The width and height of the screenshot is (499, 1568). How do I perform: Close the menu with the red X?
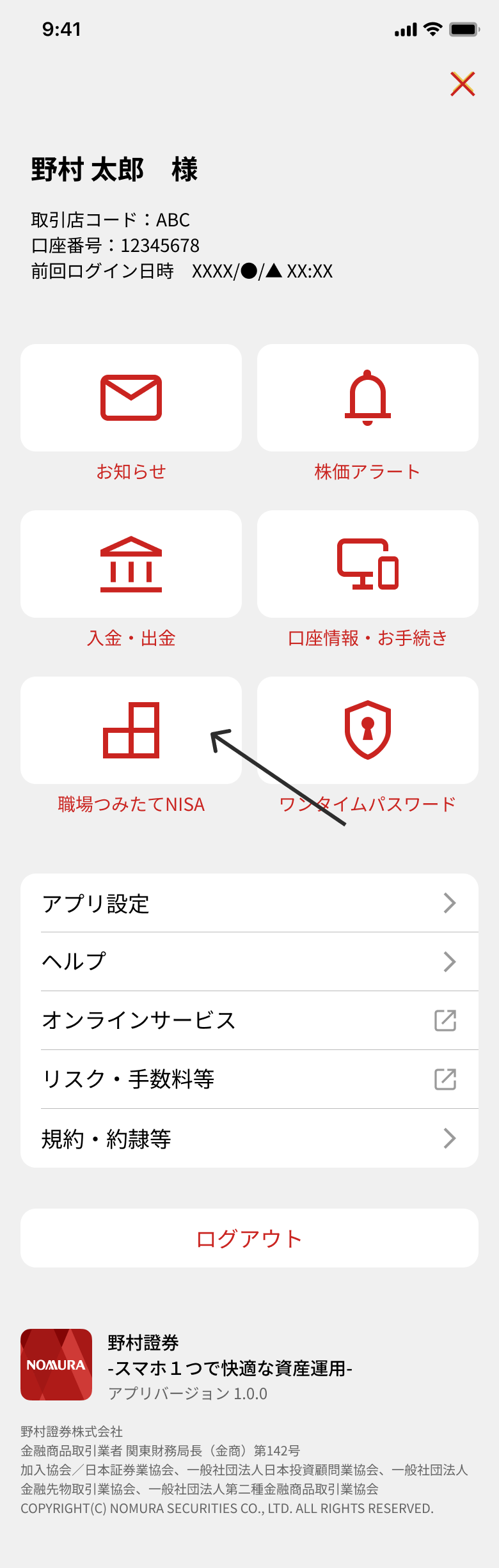click(463, 84)
